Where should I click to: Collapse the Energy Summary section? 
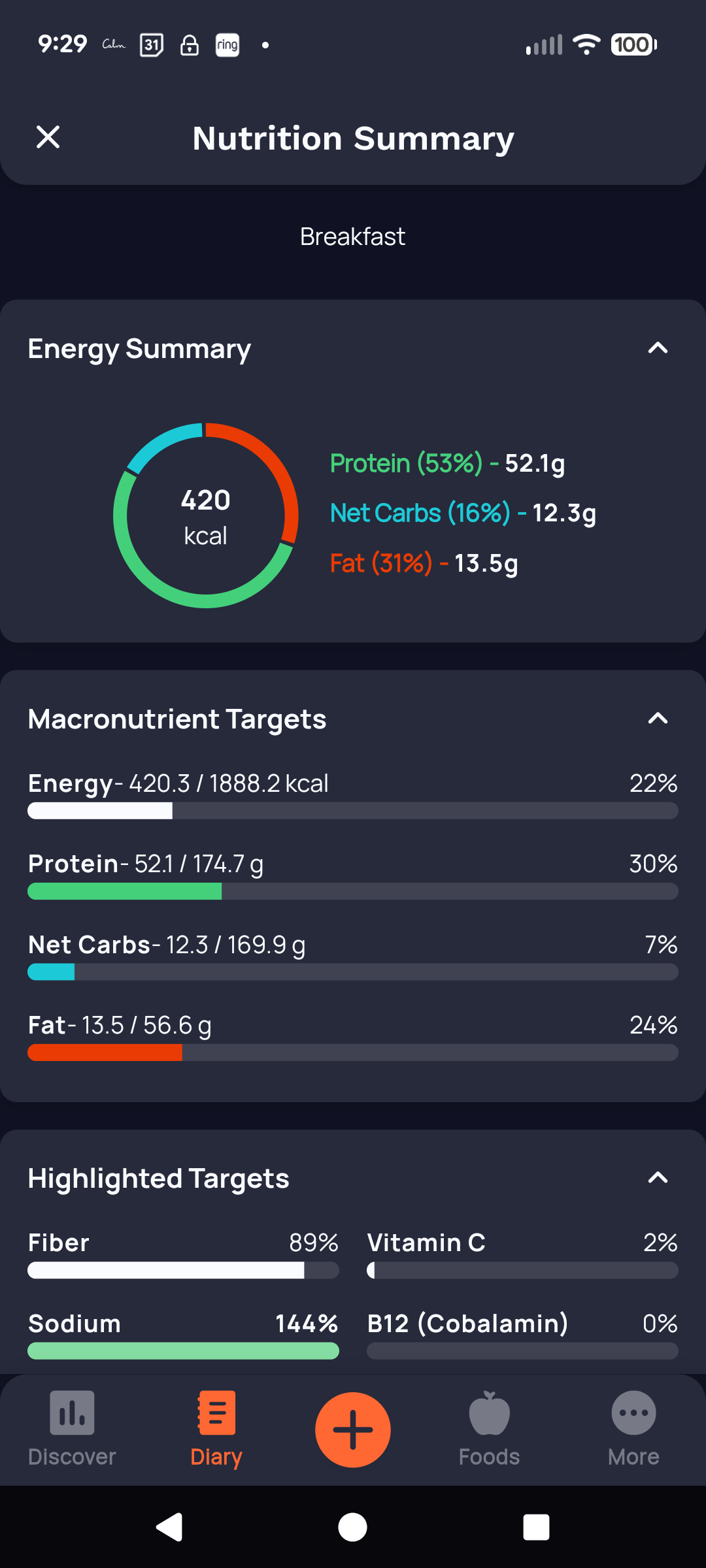(657, 348)
